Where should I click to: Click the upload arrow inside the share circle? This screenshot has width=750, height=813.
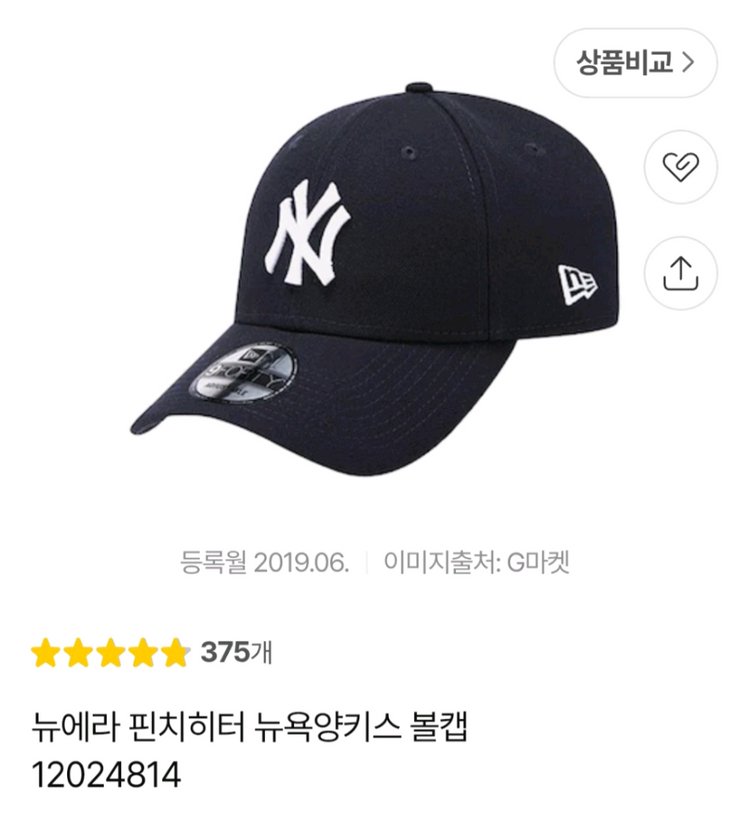tap(679, 269)
